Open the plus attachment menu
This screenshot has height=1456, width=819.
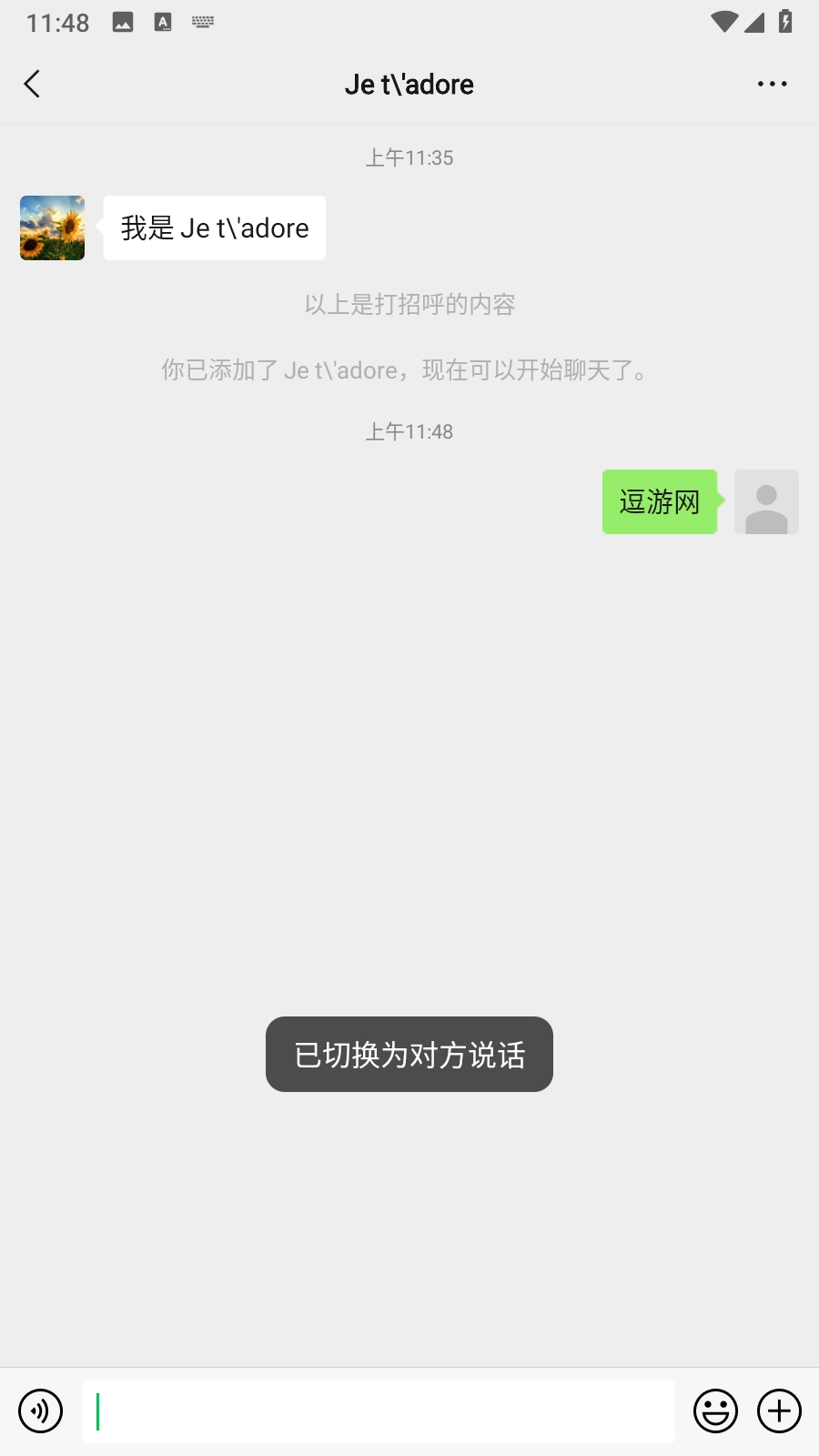[780, 1411]
